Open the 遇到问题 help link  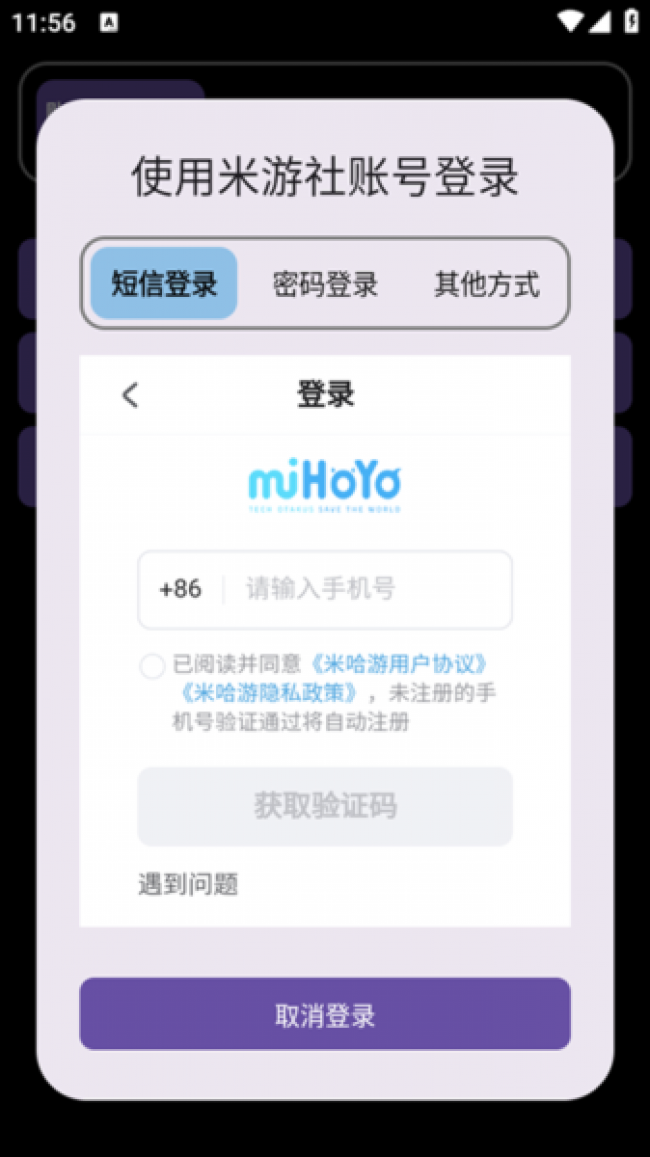[188, 884]
